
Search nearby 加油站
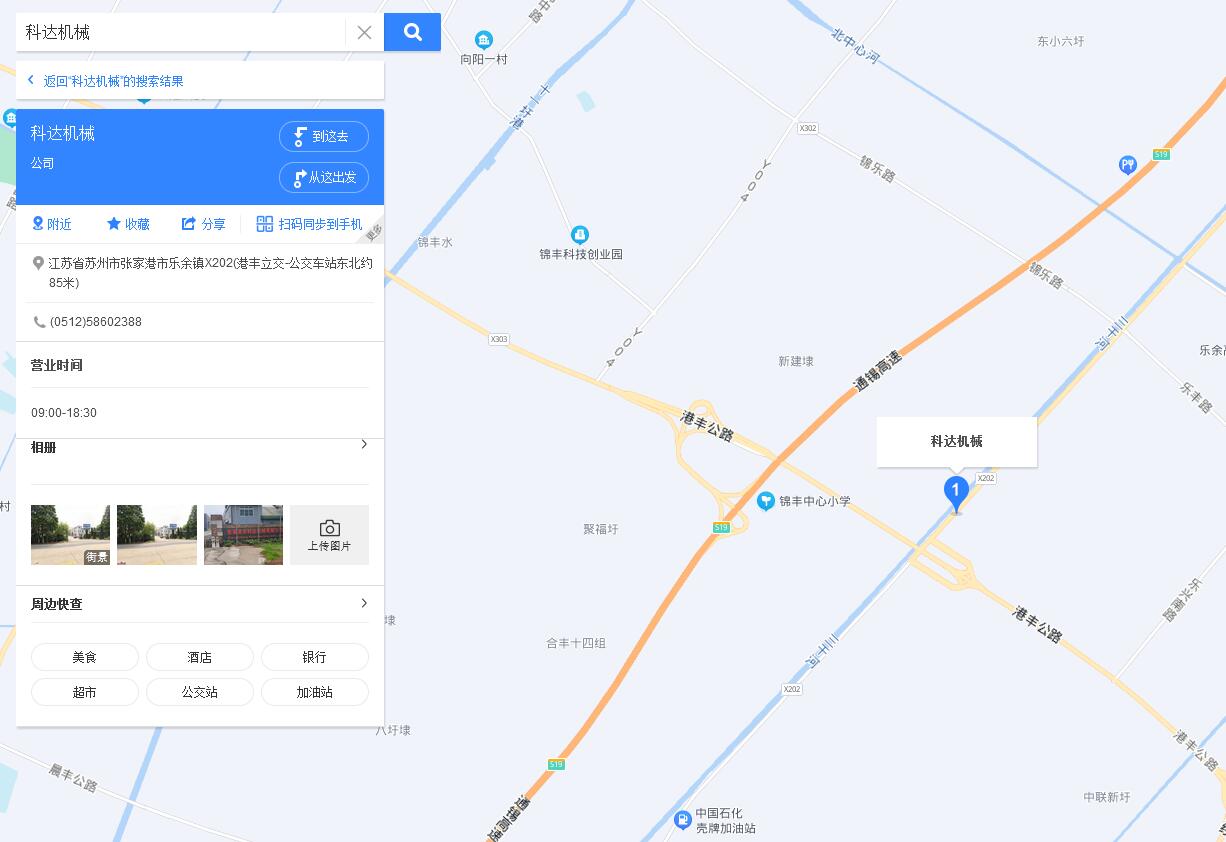click(314, 692)
